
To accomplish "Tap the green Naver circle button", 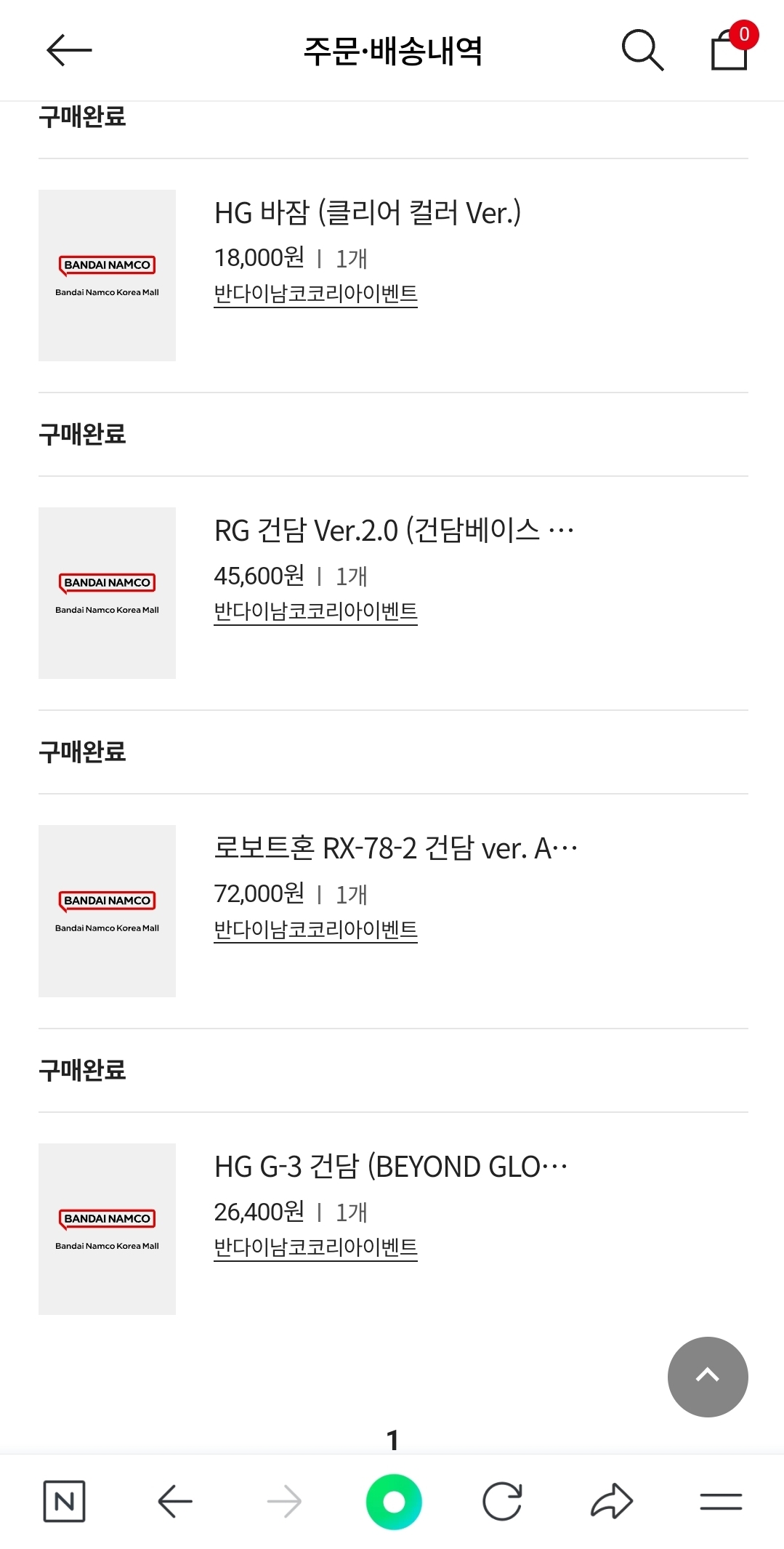I will click(x=394, y=1501).
